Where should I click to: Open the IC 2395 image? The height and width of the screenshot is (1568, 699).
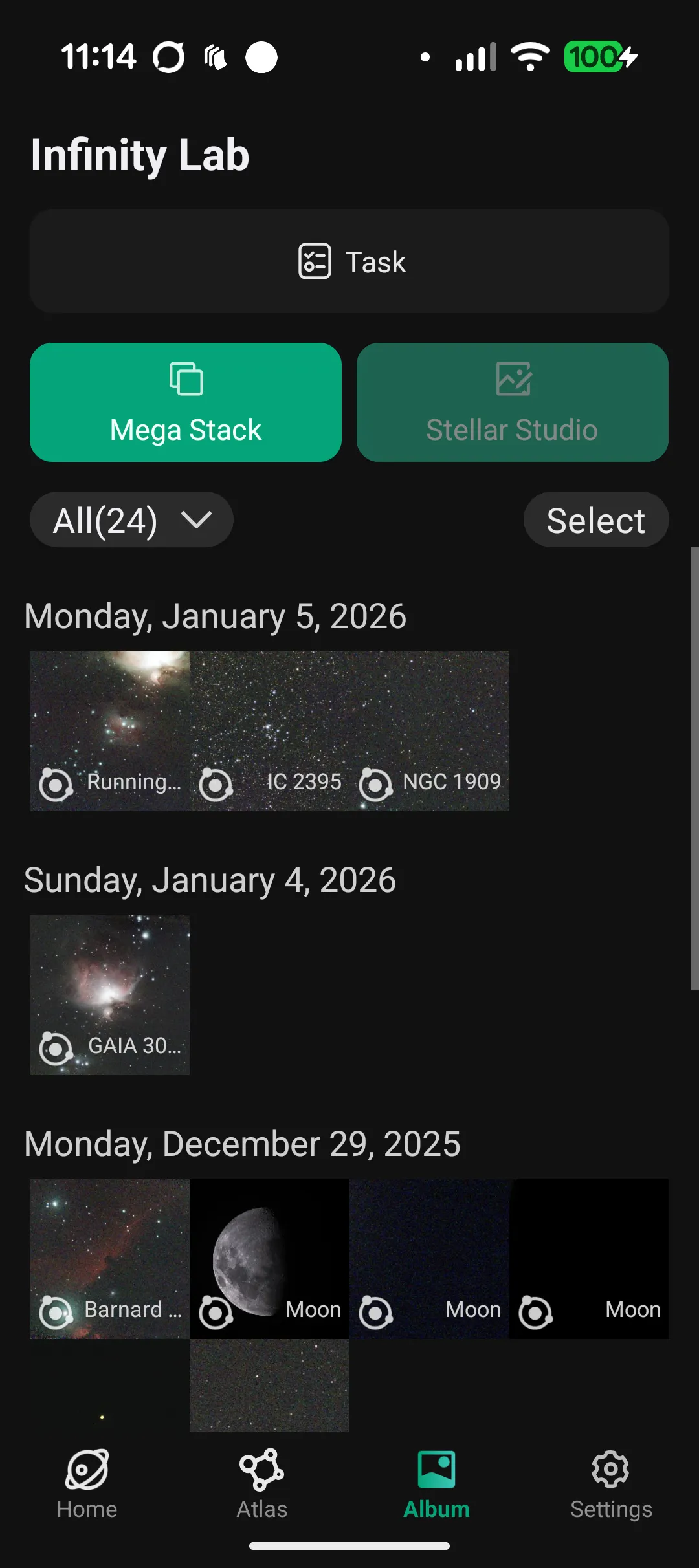click(x=269, y=731)
